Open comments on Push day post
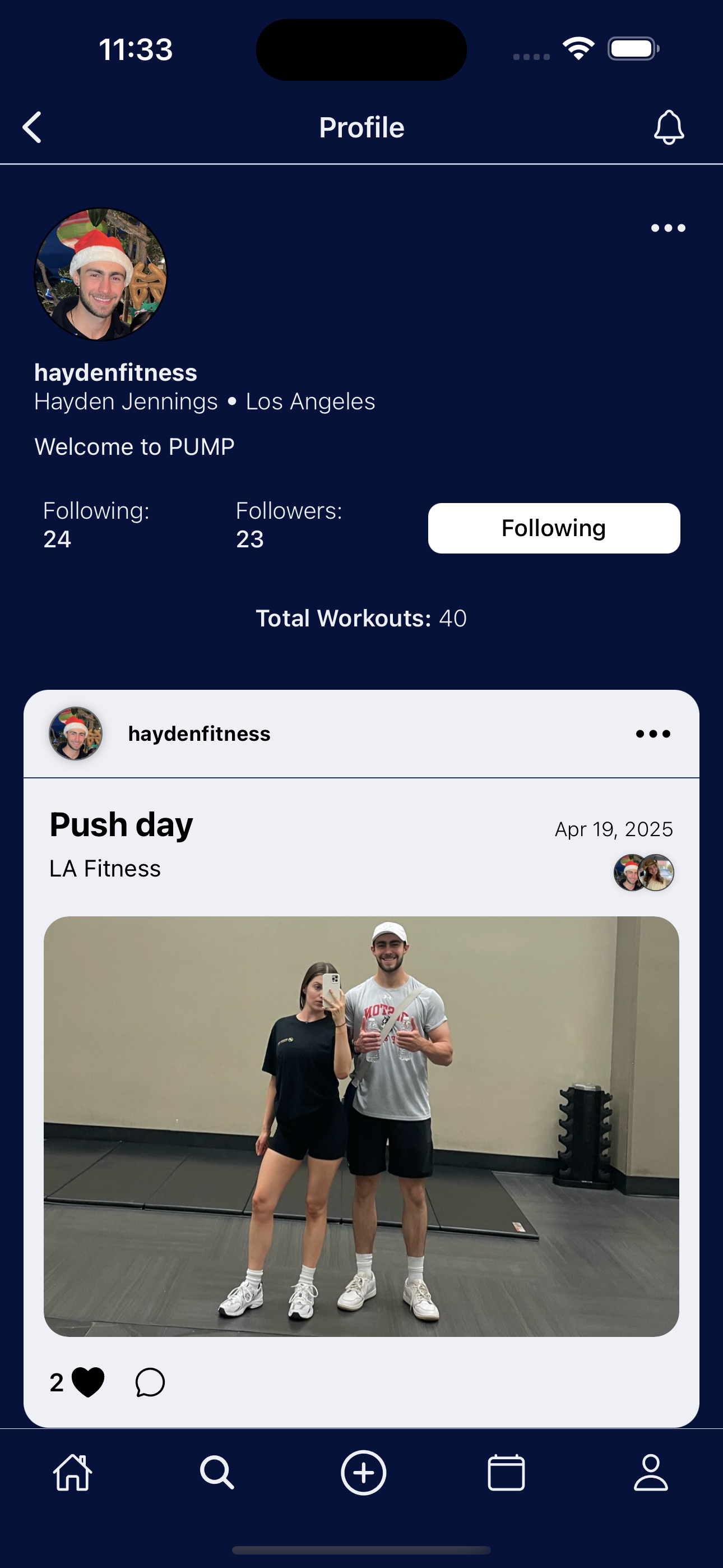Image resolution: width=723 pixels, height=1568 pixels. pos(150,1382)
